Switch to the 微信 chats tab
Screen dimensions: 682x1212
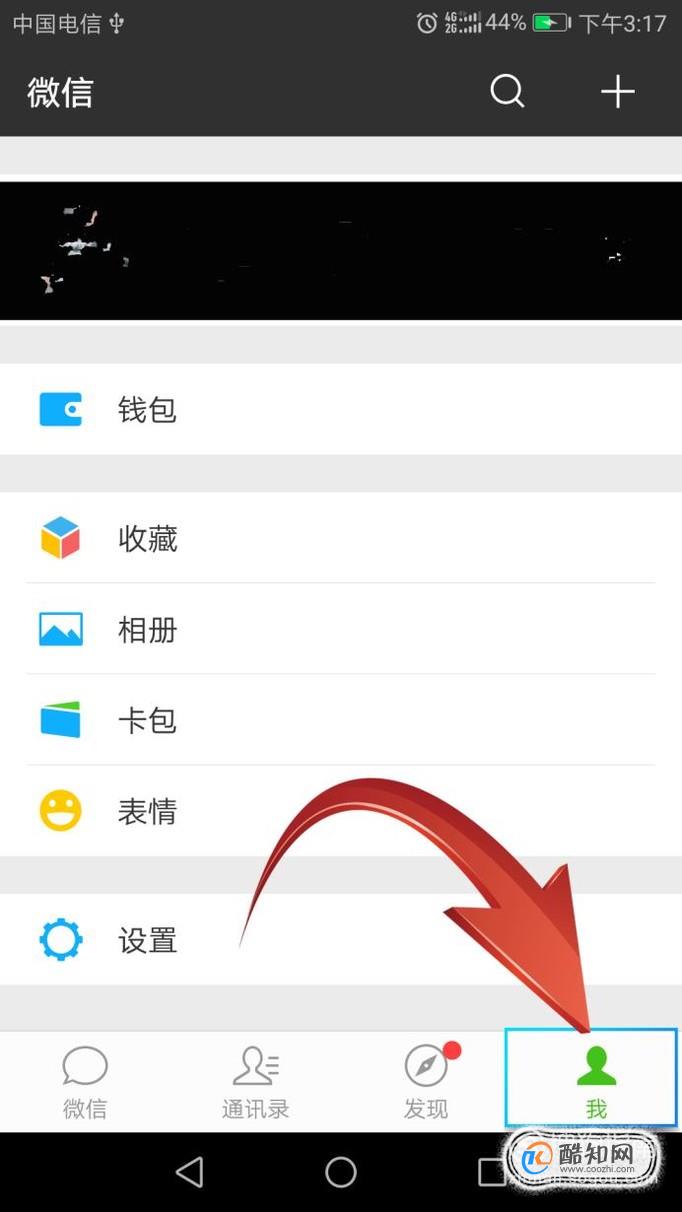point(85,1082)
